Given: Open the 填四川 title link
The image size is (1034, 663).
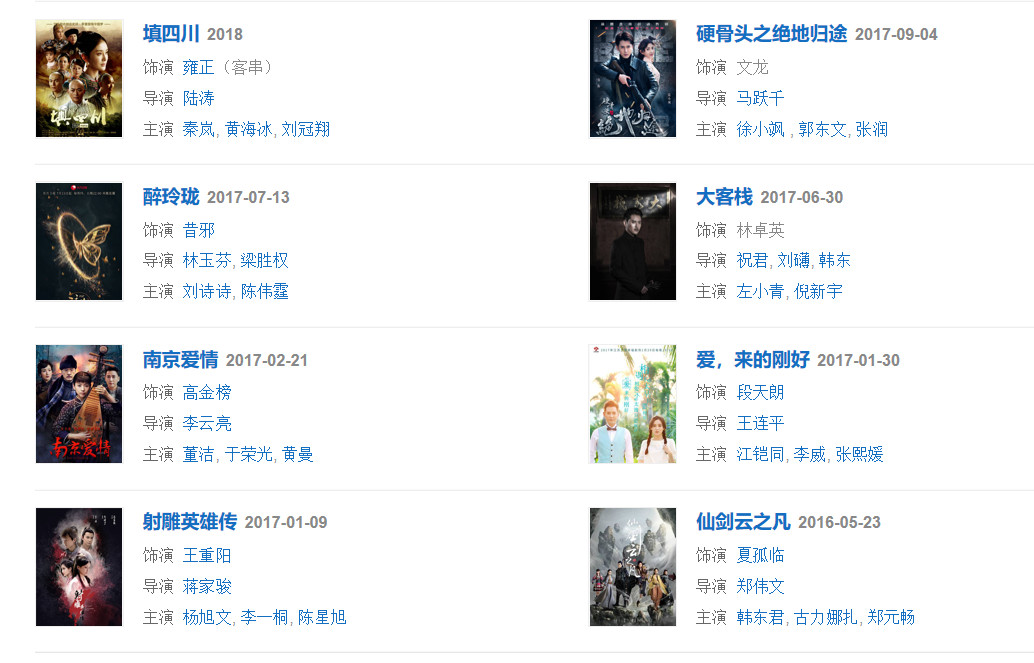Looking at the screenshot, I should click(171, 34).
